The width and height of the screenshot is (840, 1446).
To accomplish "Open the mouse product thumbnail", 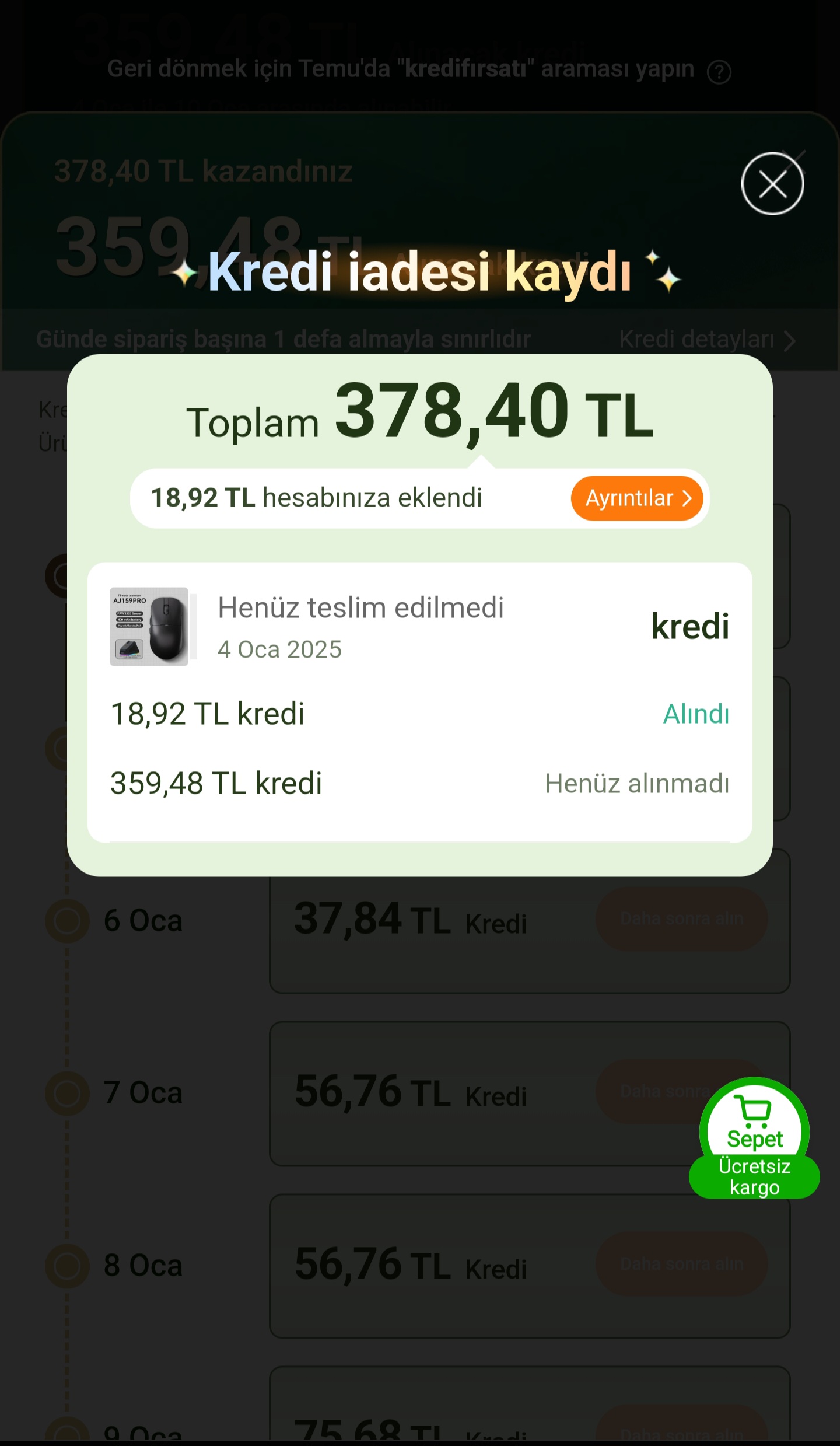I will (x=149, y=627).
